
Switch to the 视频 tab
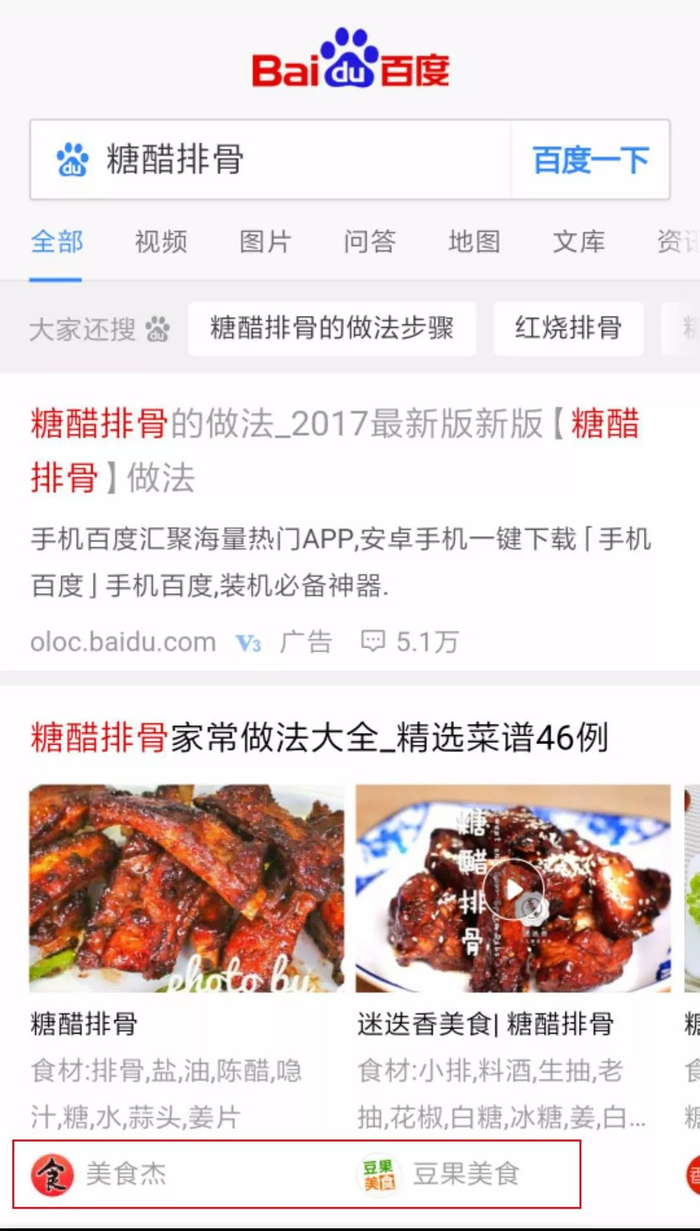tap(161, 241)
